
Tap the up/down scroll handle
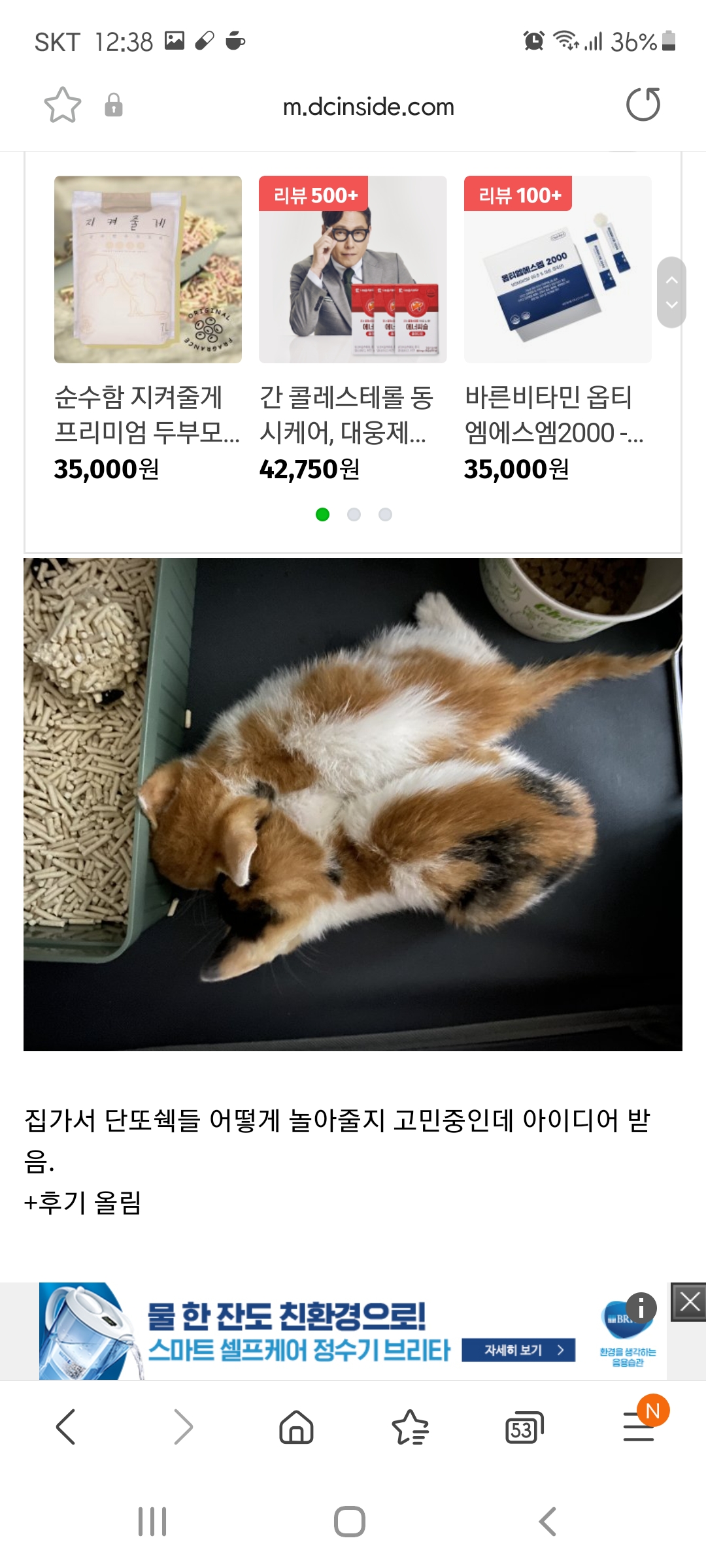point(671,292)
